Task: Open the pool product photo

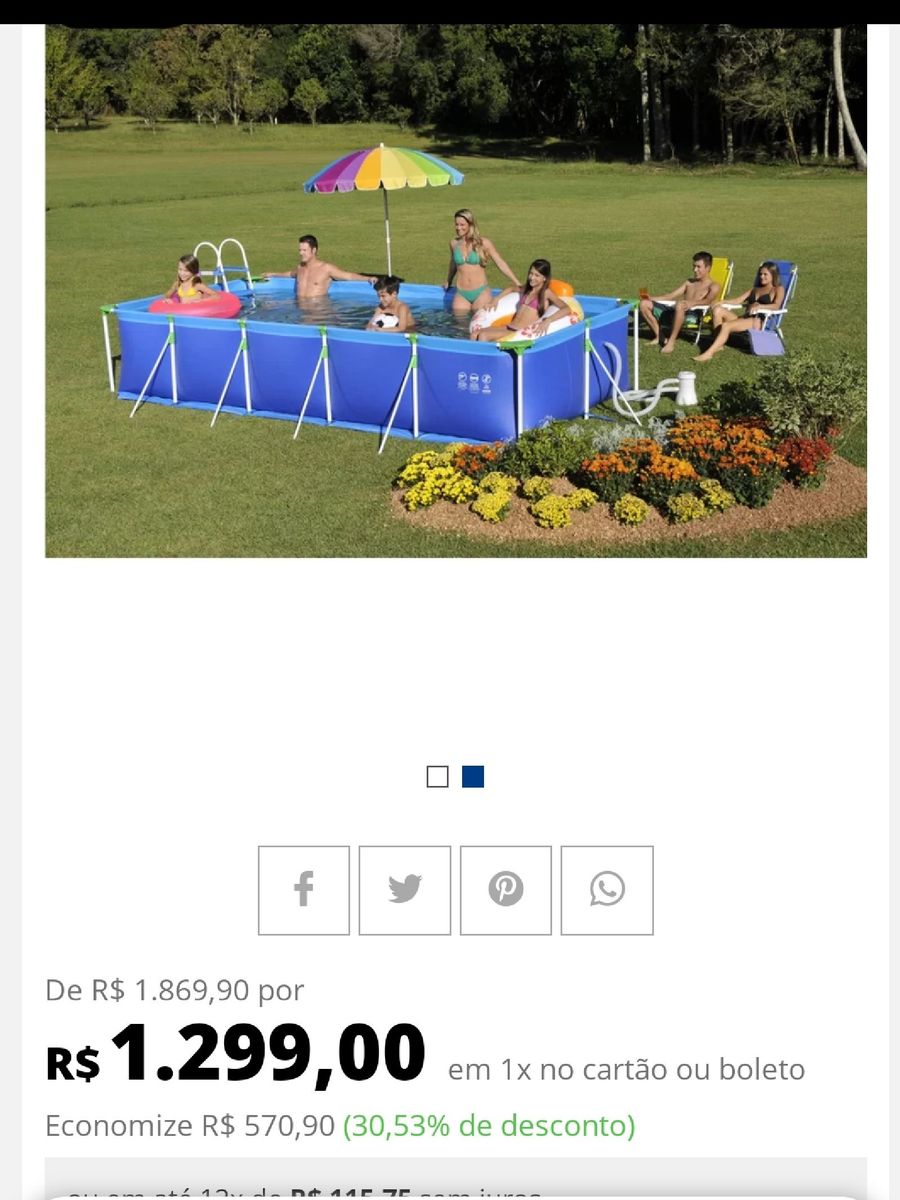Action: click(456, 290)
